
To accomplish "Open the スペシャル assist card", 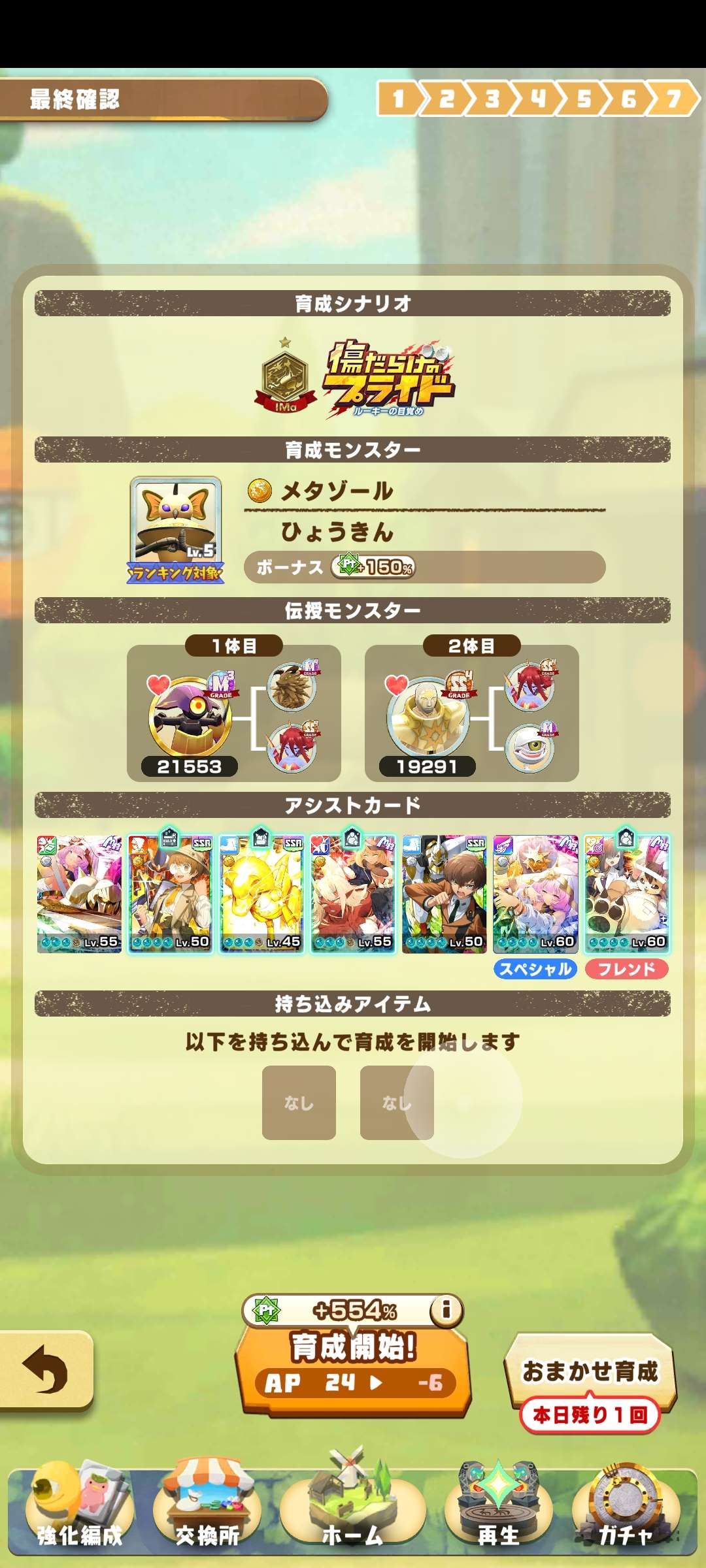I will pyautogui.click(x=535, y=894).
